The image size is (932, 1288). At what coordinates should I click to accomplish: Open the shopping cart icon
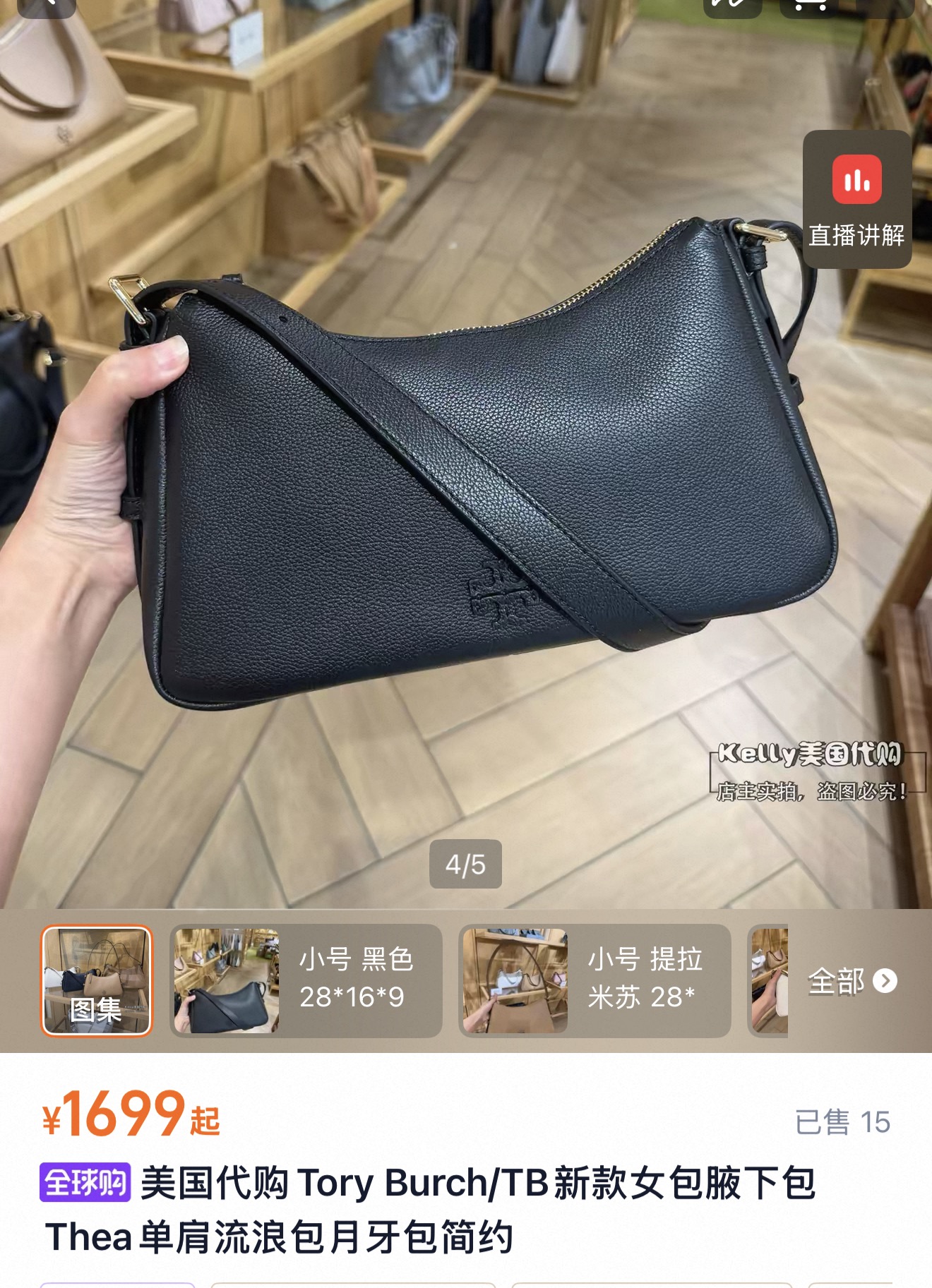[811, 6]
